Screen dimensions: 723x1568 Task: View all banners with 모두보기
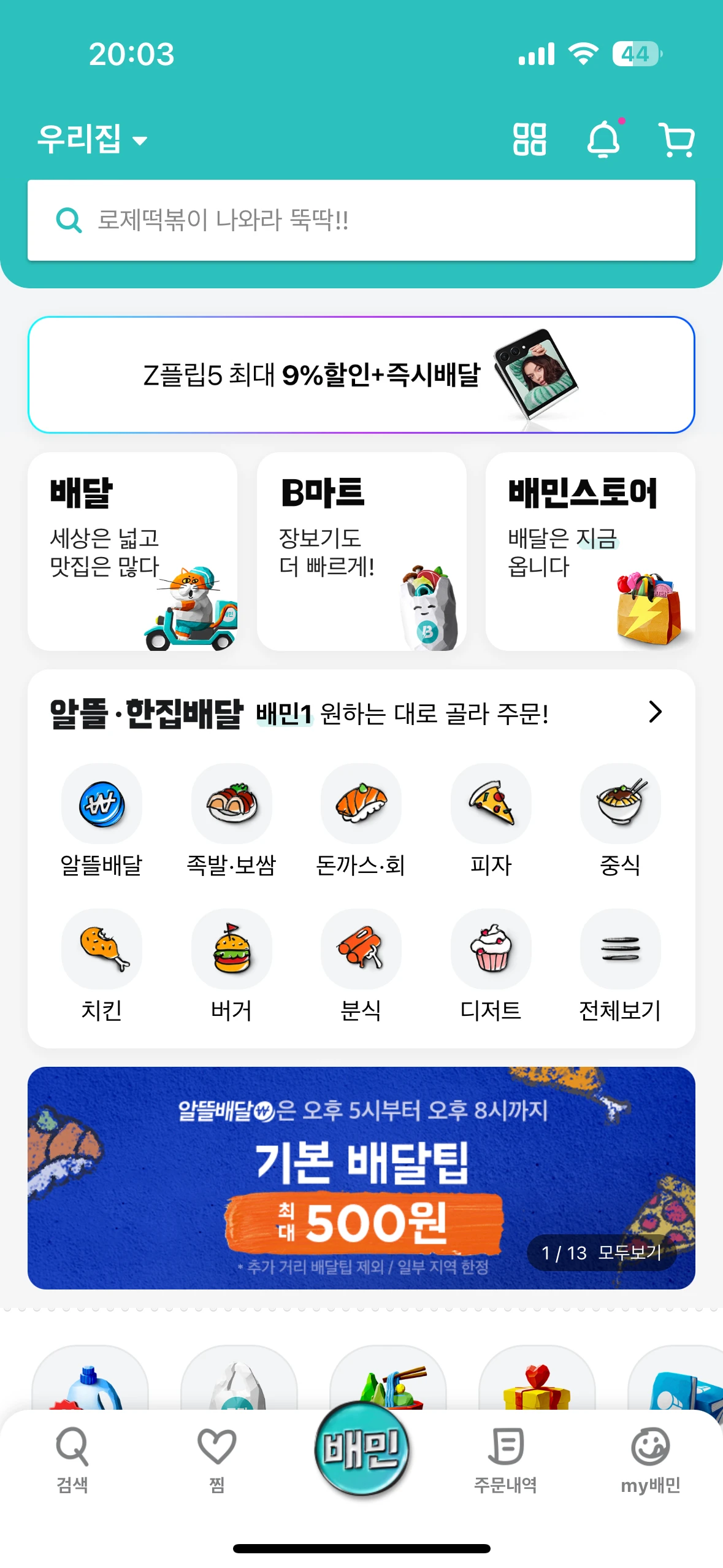629,1253
